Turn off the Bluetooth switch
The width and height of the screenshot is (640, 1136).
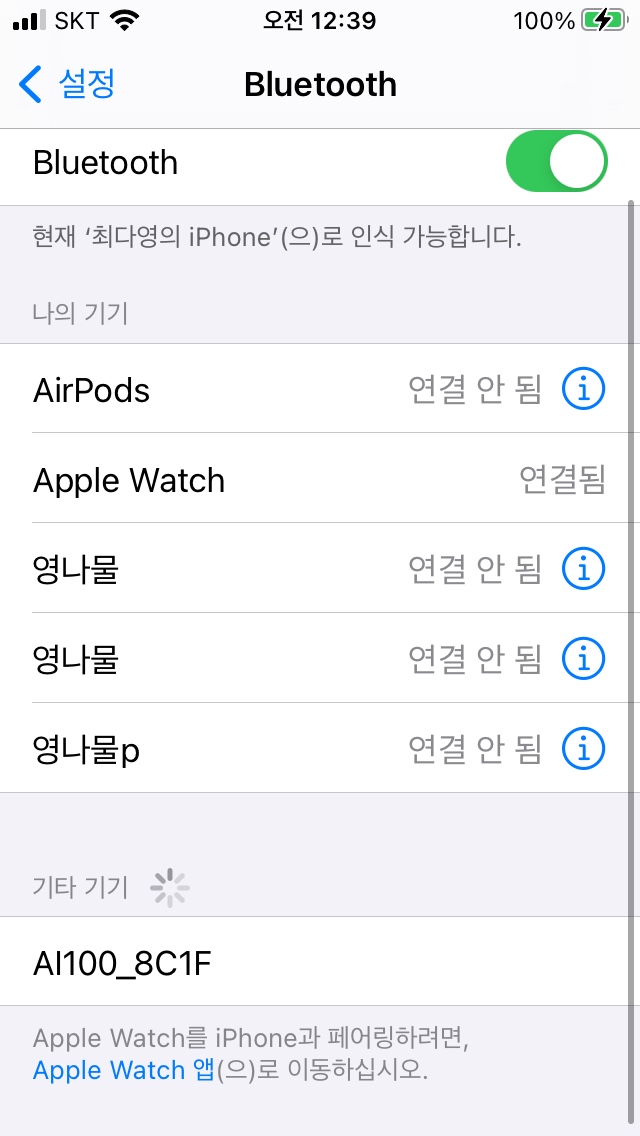(556, 162)
